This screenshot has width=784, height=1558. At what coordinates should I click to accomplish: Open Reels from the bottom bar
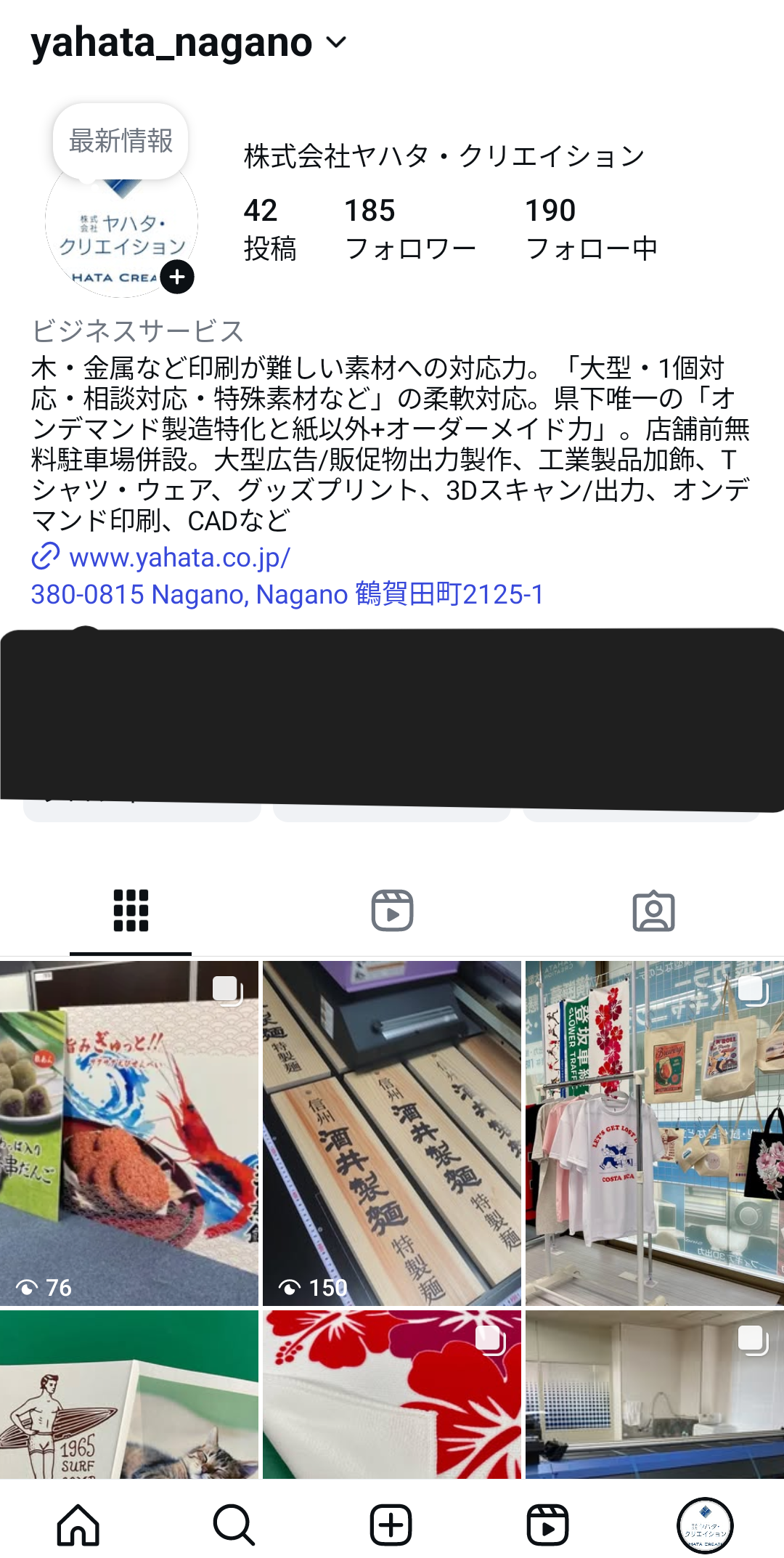tap(548, 1525)
